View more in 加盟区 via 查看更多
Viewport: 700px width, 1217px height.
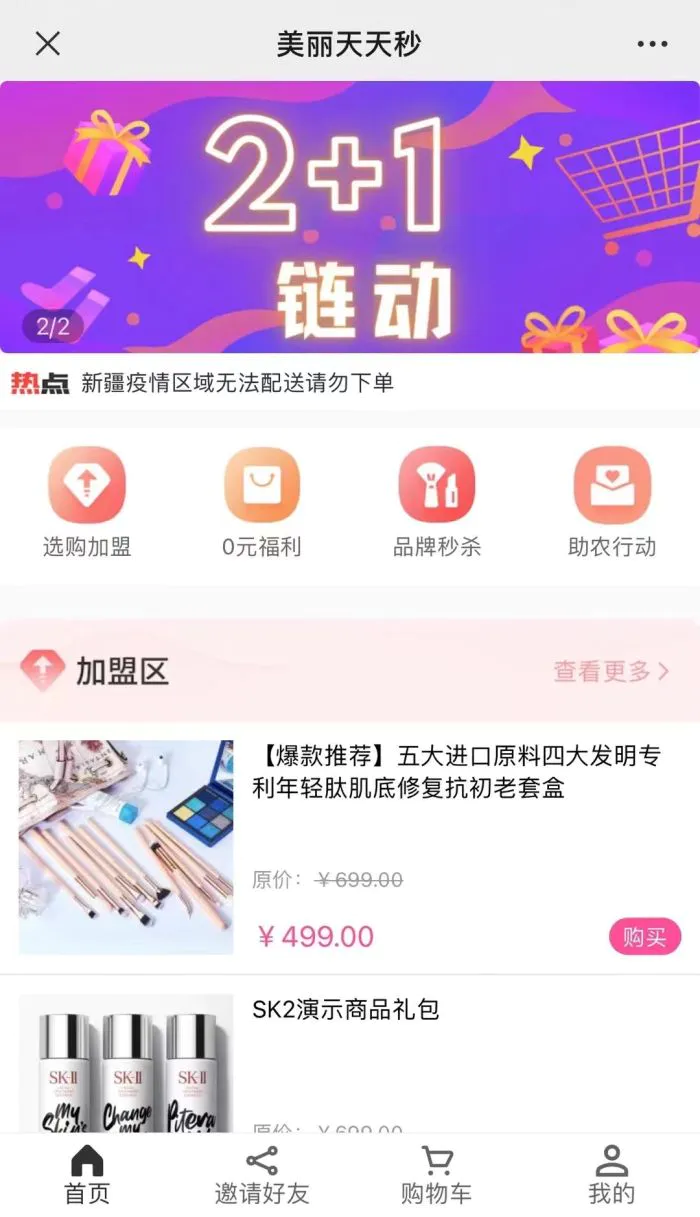pyautogui.click(x=611, y=671)
